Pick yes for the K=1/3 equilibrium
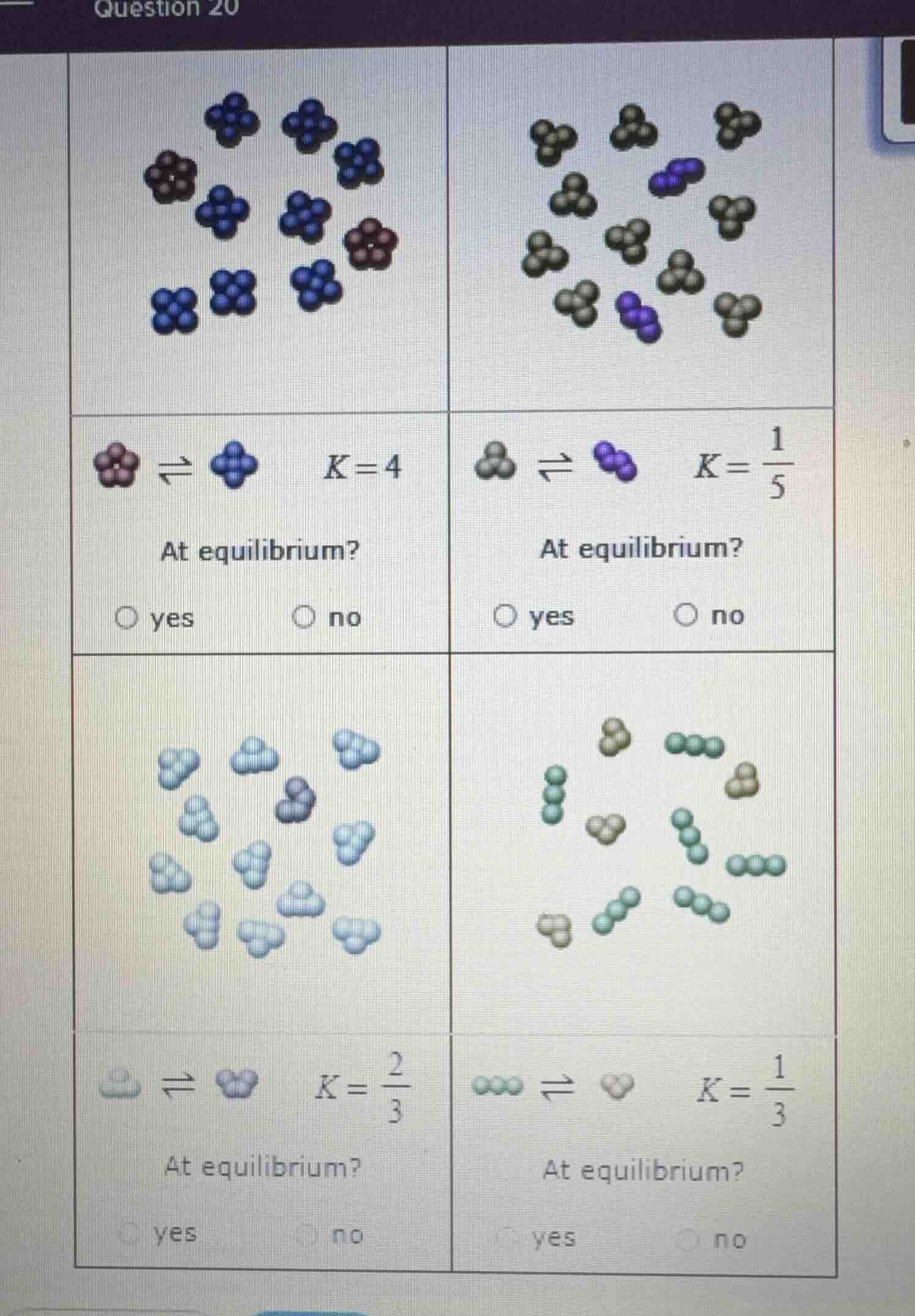Image resolution: width=915 pixels, height=1316 pixels. pos(507,1238)
